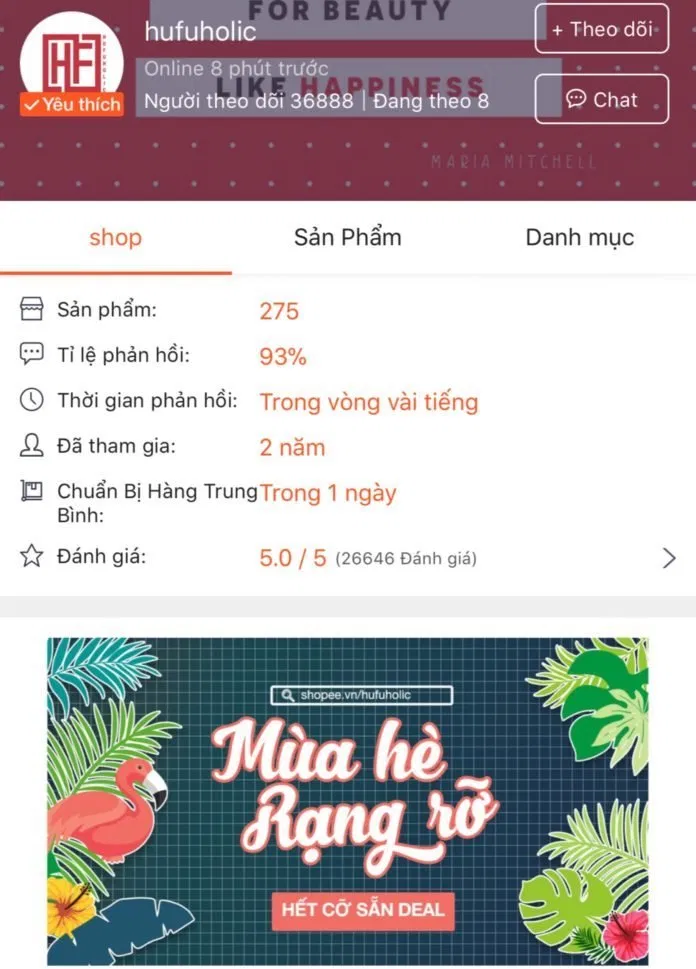Tap the hufuholic shop avatar
696x969 pixels.
click(x=70, y=62)
